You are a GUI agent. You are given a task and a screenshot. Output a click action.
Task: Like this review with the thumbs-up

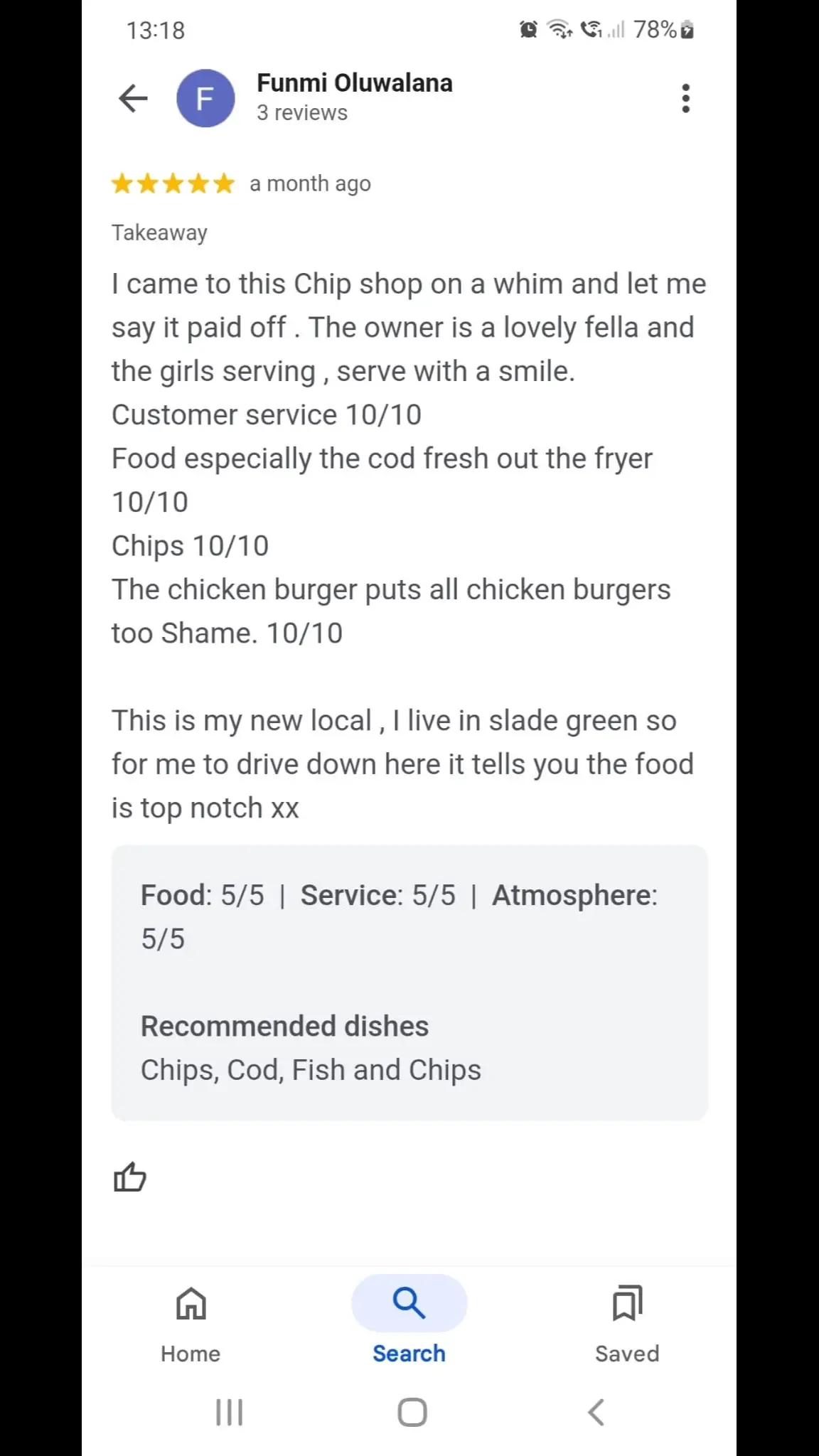tap(130, 1177)
